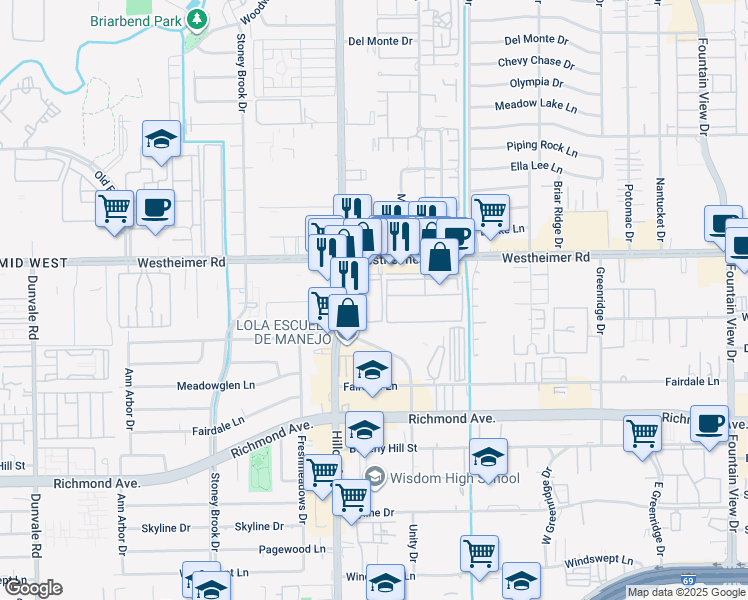Tap the coffee marker on Richmond Ave near Fountain View

[x=709, y=425]
